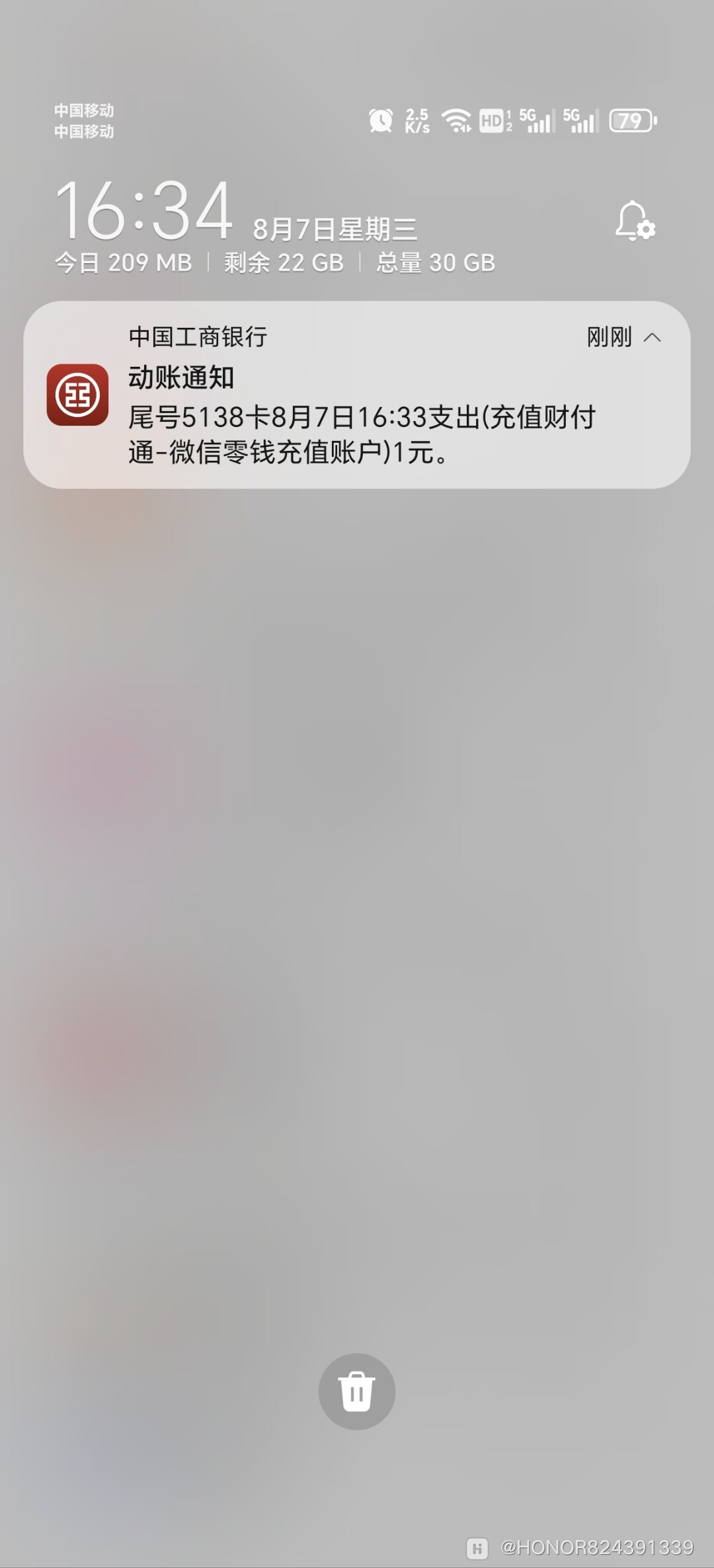Tap the HD VoLTE indicator icon
Image resolution: width=714 pixels, height=1568 pixels.
(x=494, y=121)
